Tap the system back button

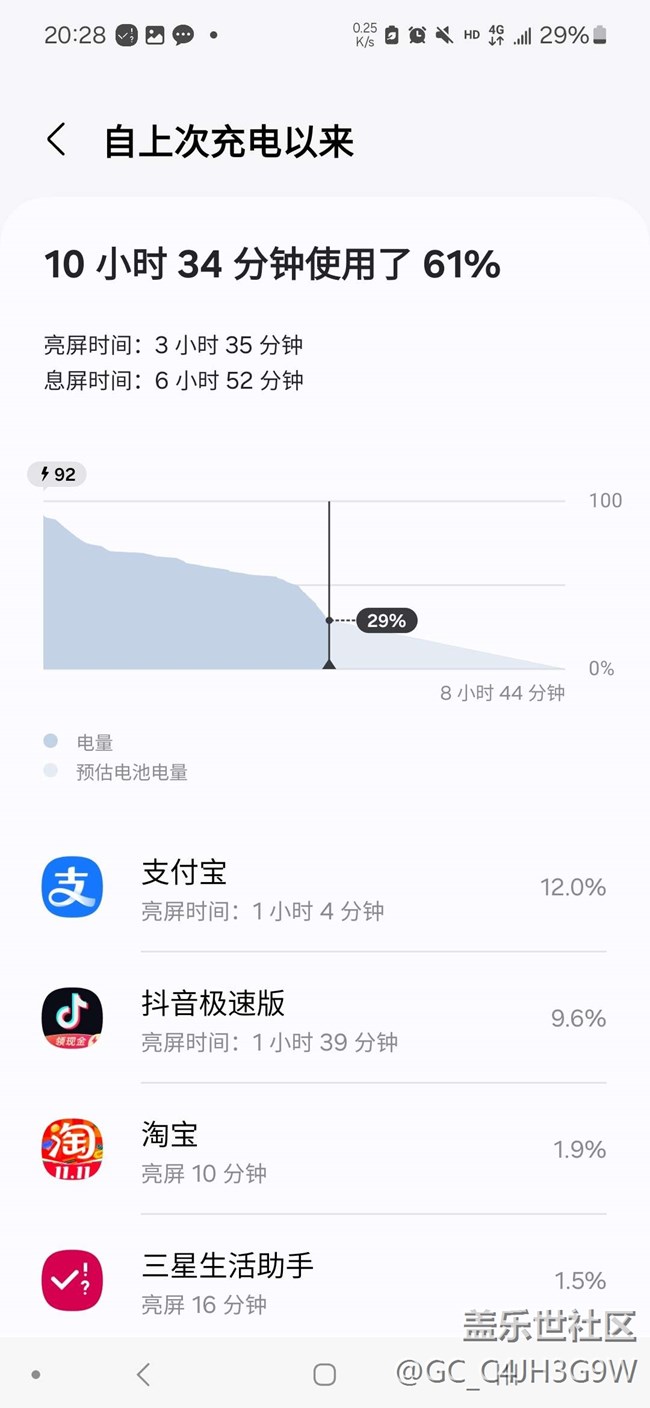click(x=143, y=1374)
